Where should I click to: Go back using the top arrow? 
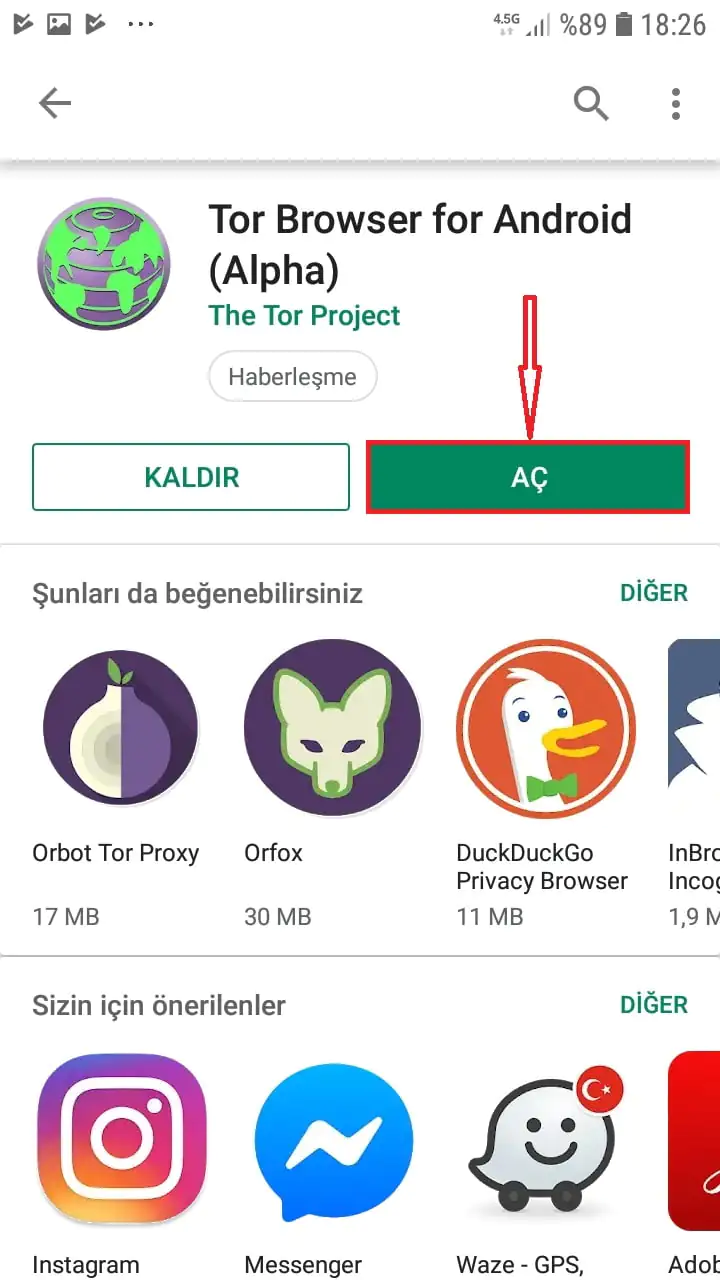pos(55,102)
